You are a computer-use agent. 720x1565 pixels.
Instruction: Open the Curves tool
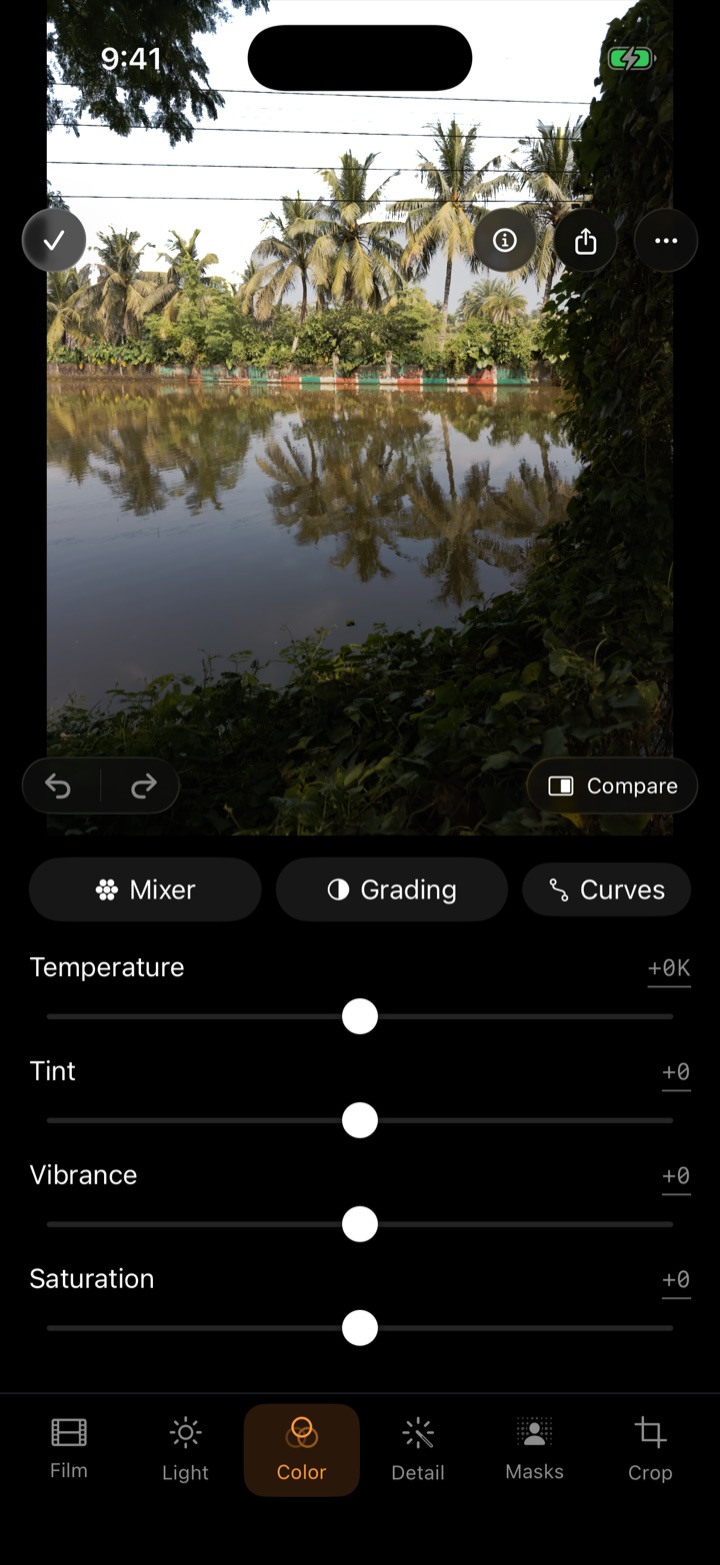coord(606,889)
